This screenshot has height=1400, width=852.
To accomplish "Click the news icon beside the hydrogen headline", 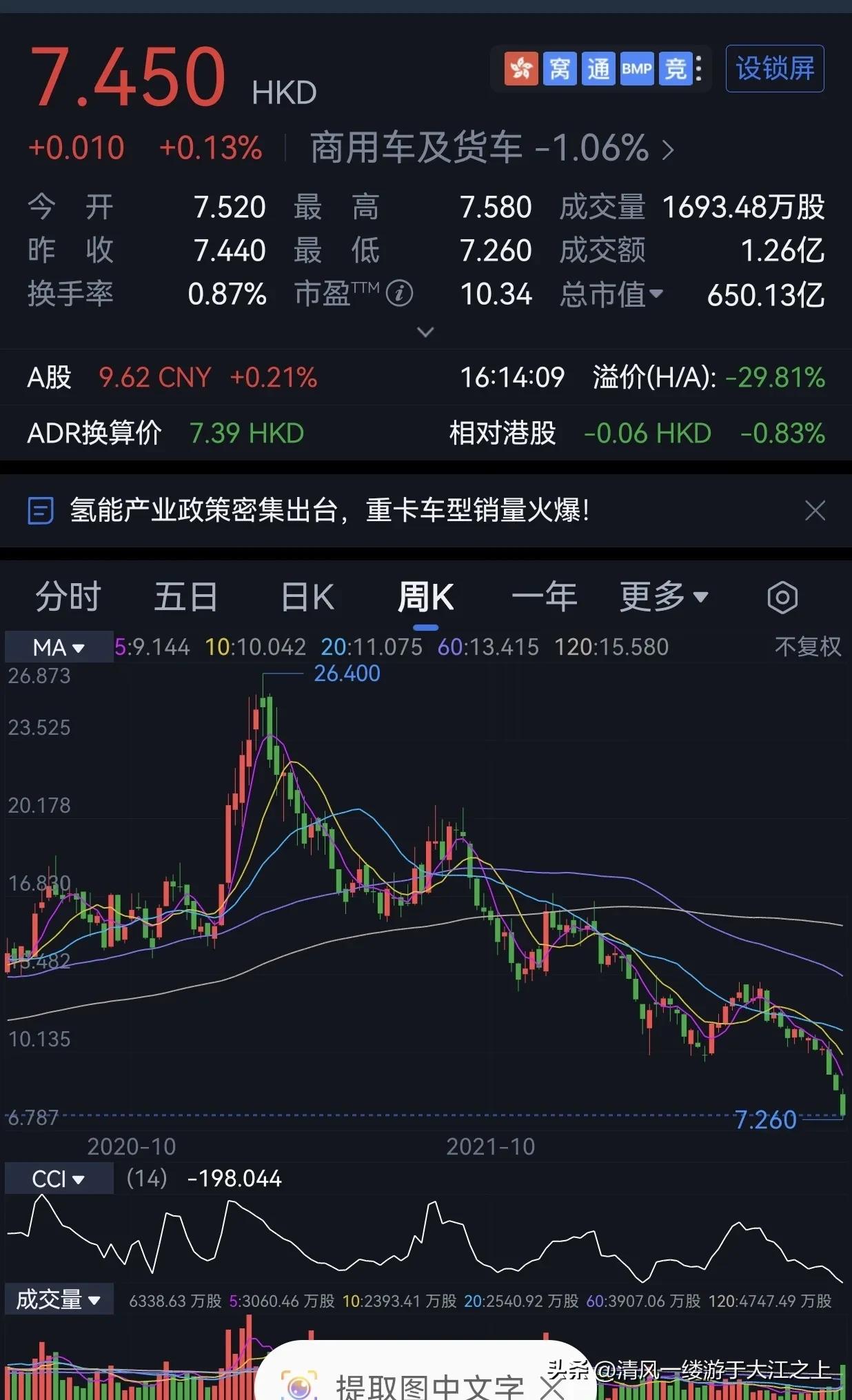I will click(x=40, y=511).
